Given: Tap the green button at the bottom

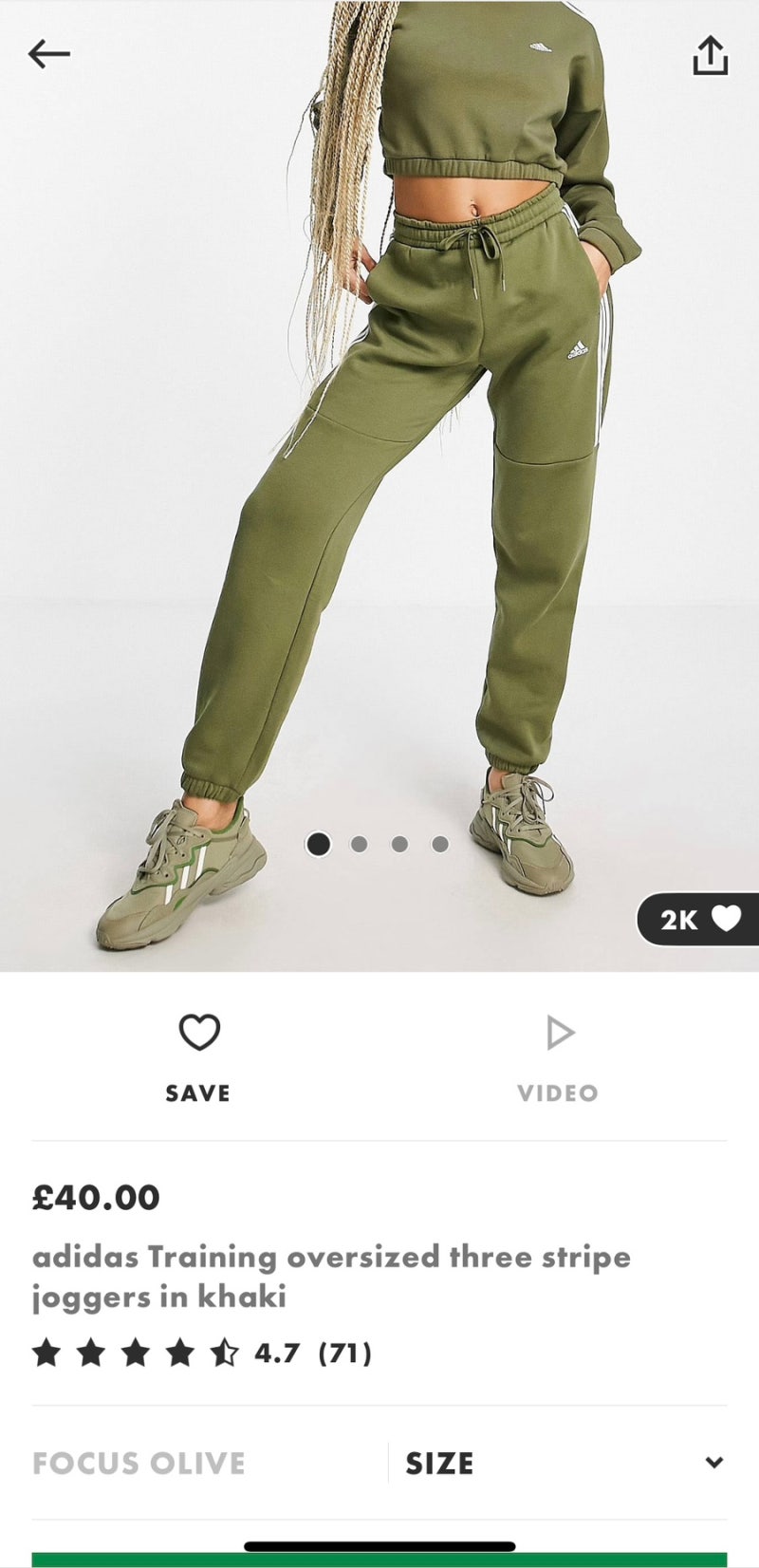Looking at the screenshot, I should 379,1559.
